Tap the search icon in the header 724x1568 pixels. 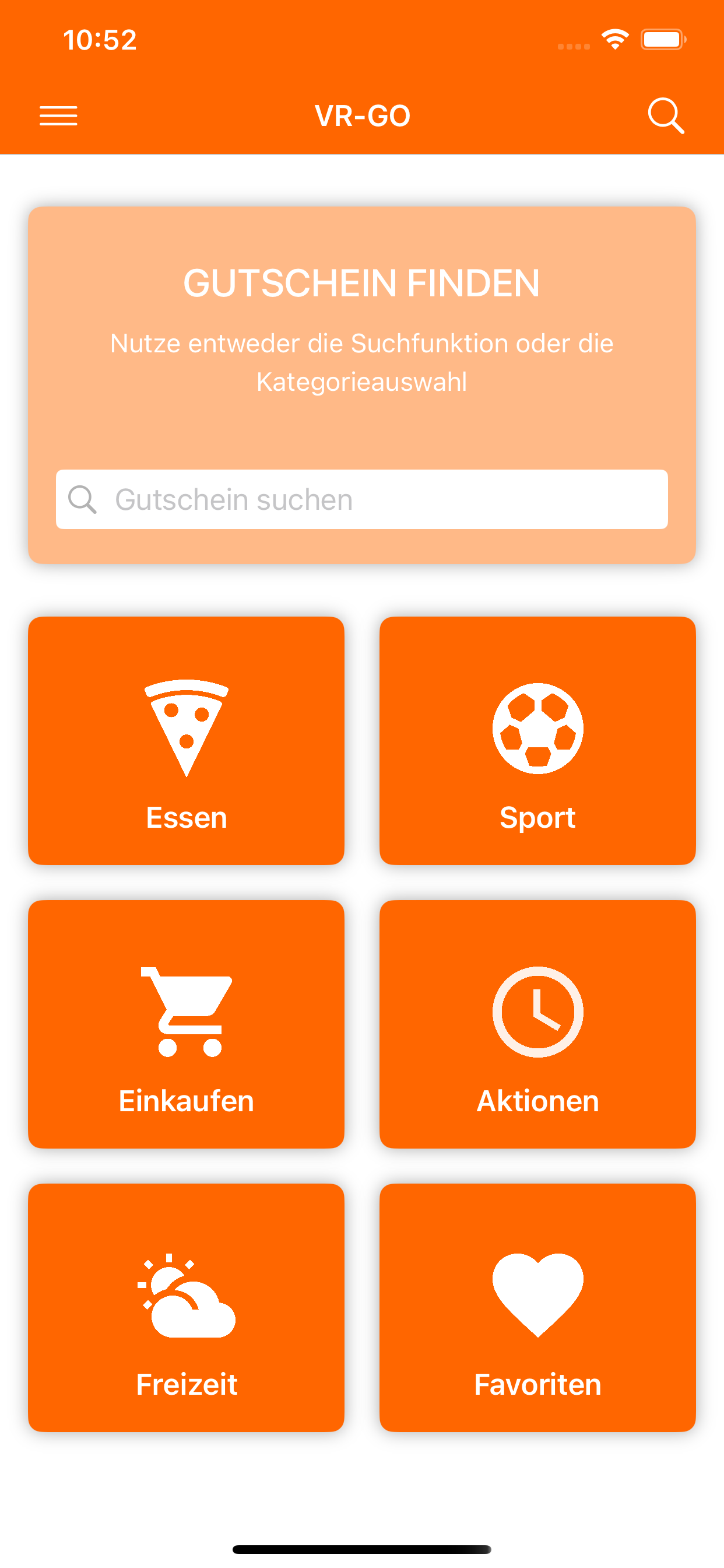tap(666, 116)
